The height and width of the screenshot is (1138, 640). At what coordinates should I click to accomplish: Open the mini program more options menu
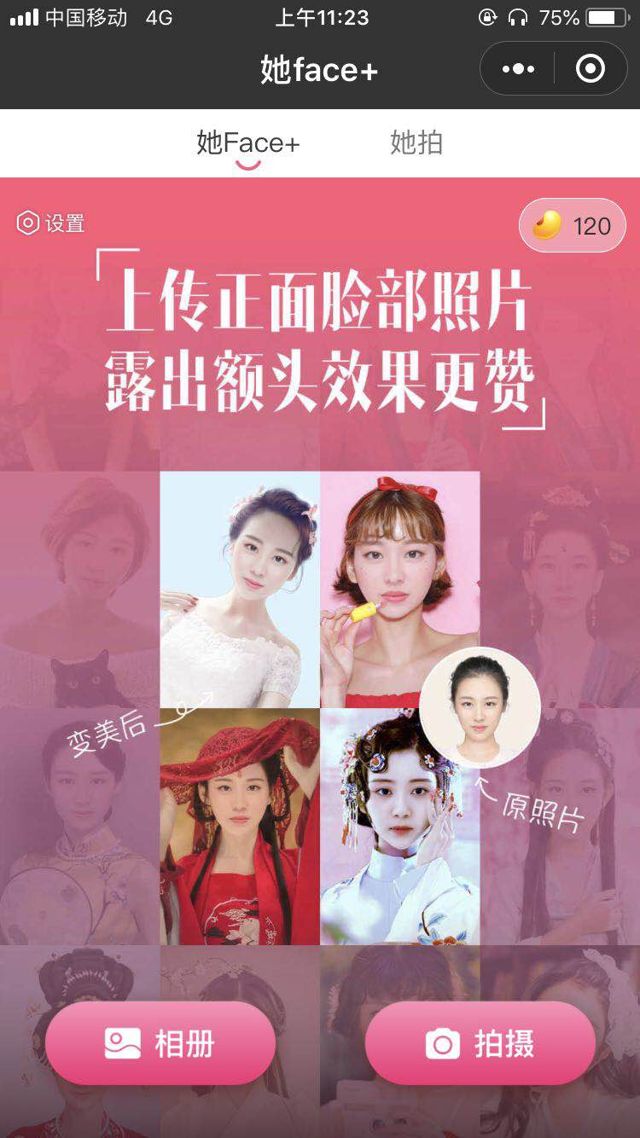(518, 69)
